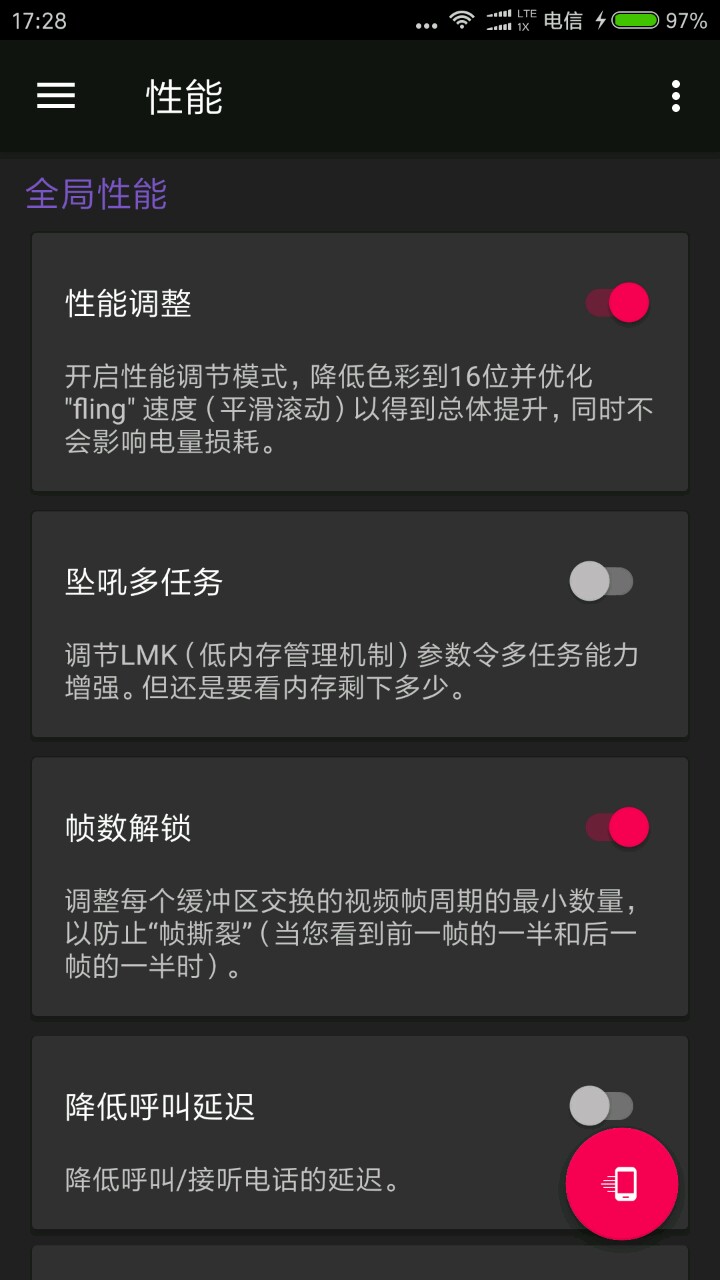Tap the red floating phone button

coord(622,1184)
